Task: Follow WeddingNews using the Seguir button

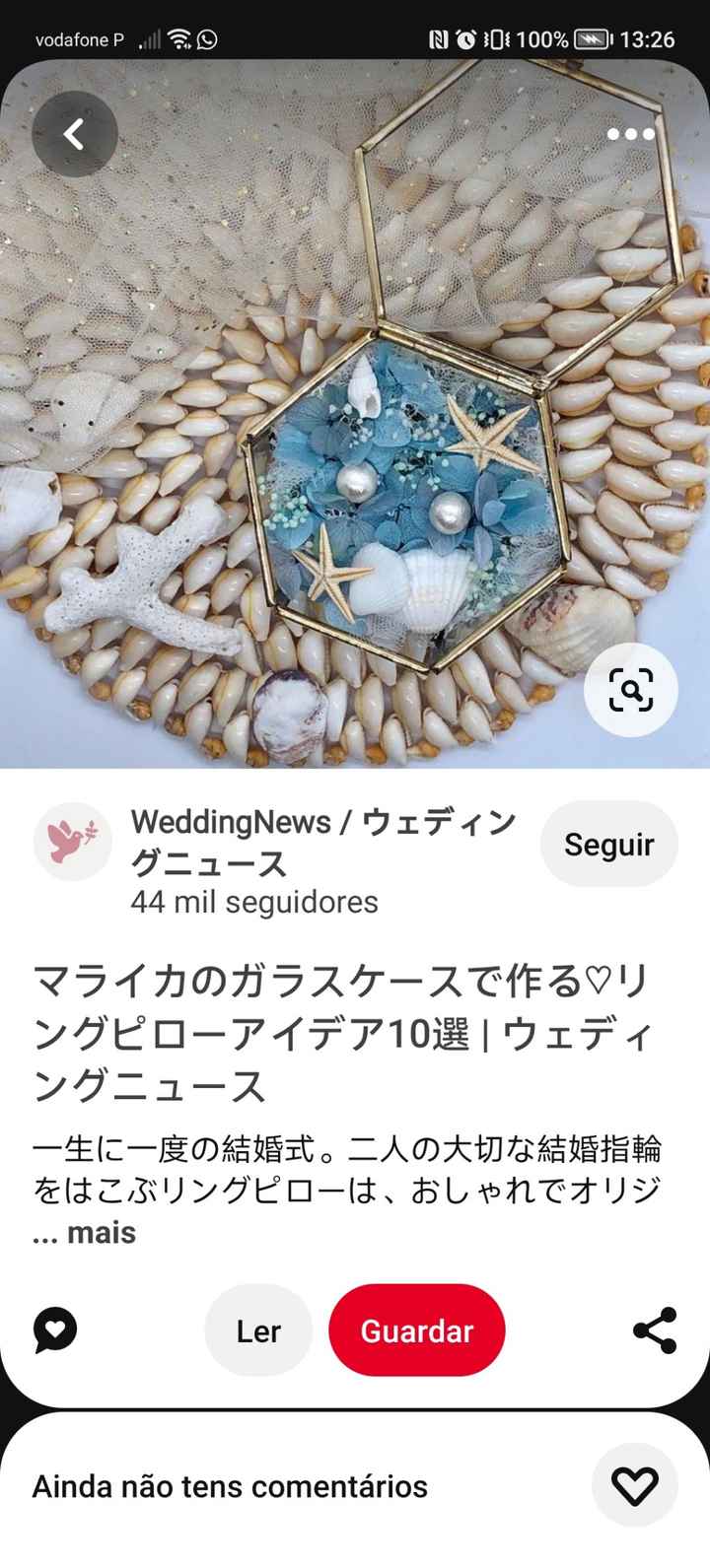Action: tap(608, 844)
